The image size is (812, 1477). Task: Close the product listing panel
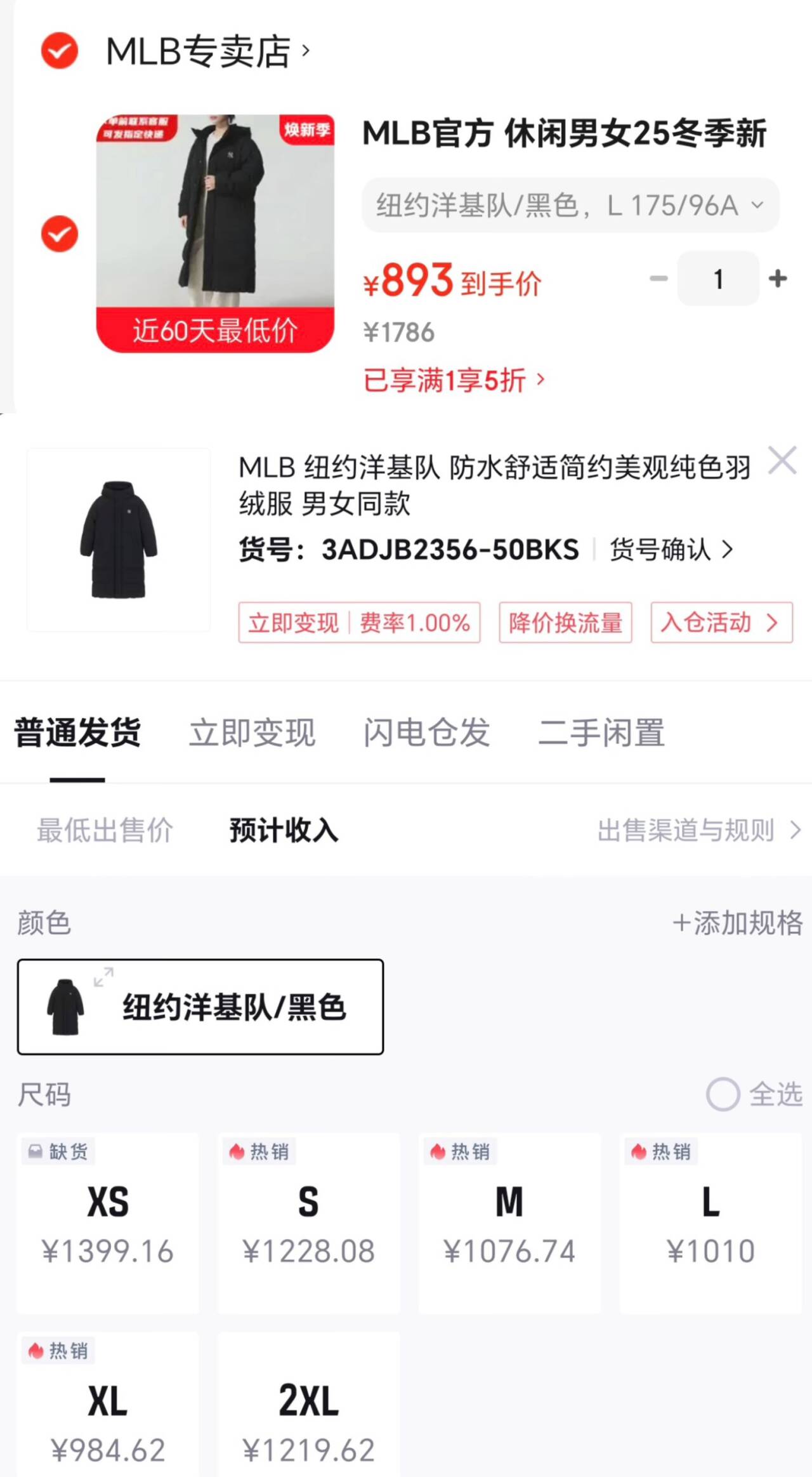782,460
